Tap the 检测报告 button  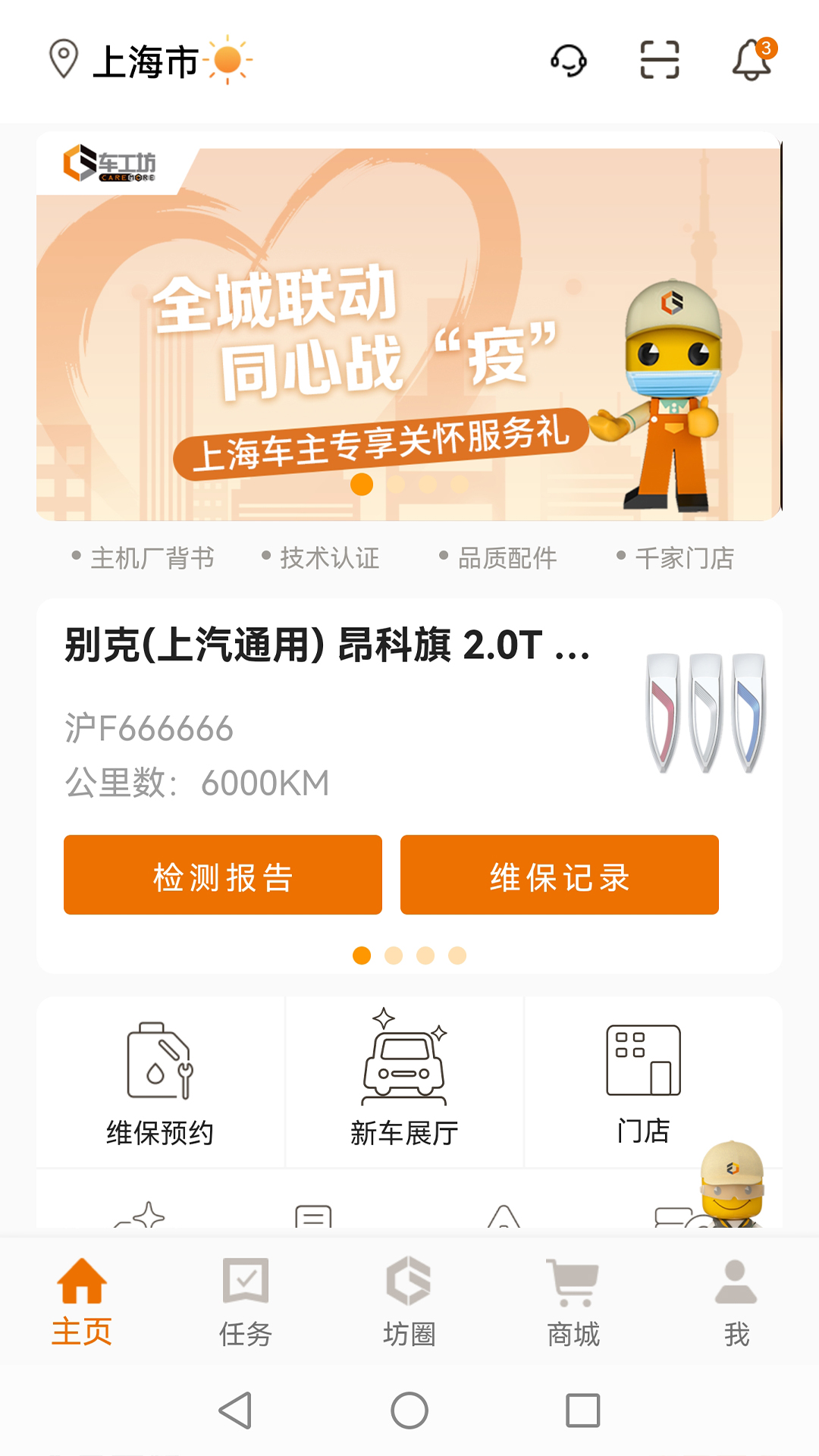click(x=223, y=875)
